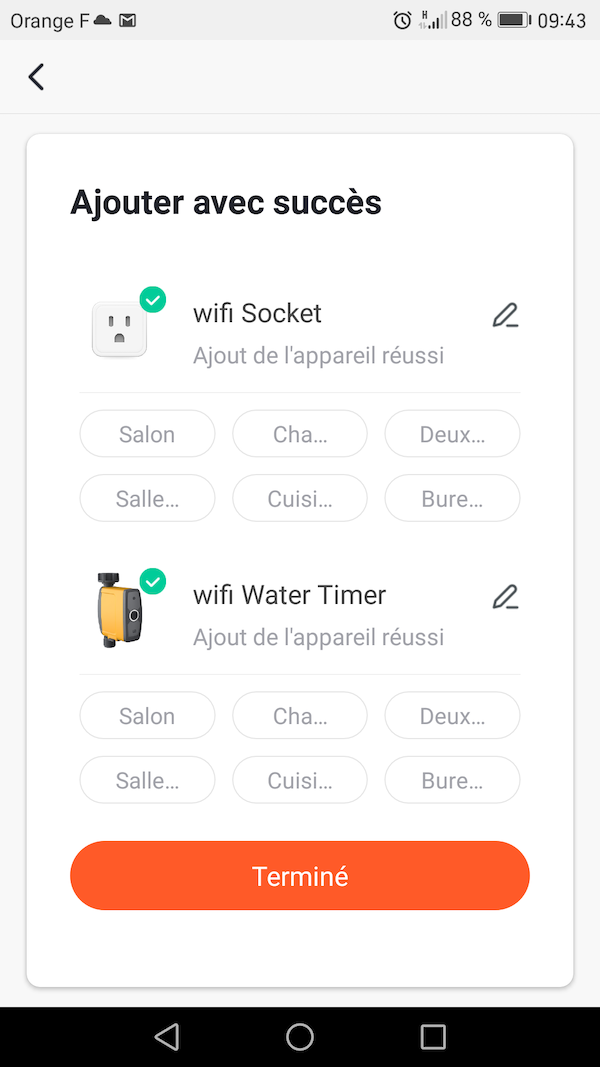Go to the Android home screen
Viewport: 600px width, 1067px height.
point(300,1037)
